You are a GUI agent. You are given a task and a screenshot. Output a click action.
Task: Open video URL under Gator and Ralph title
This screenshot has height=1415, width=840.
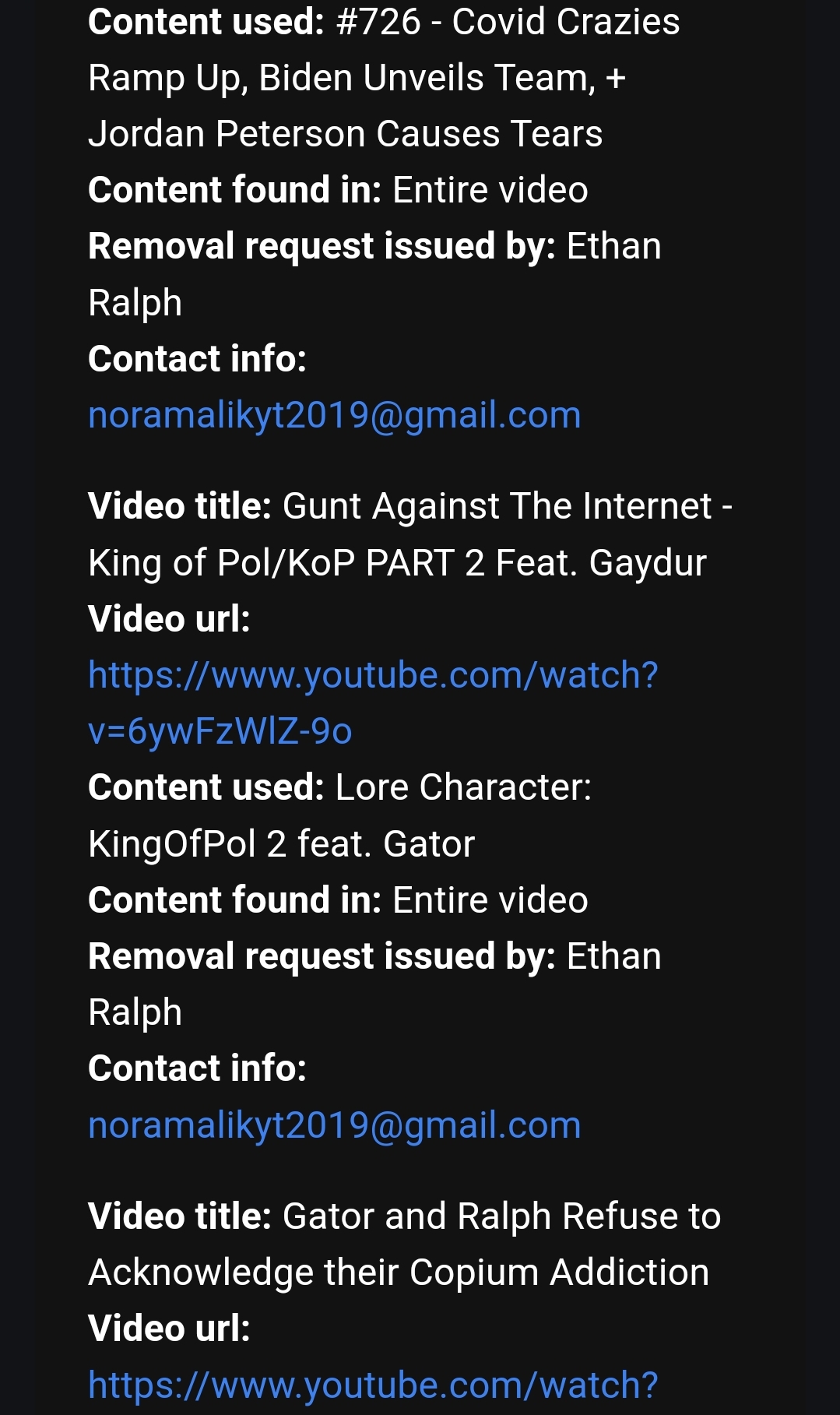pos(373,1385)
